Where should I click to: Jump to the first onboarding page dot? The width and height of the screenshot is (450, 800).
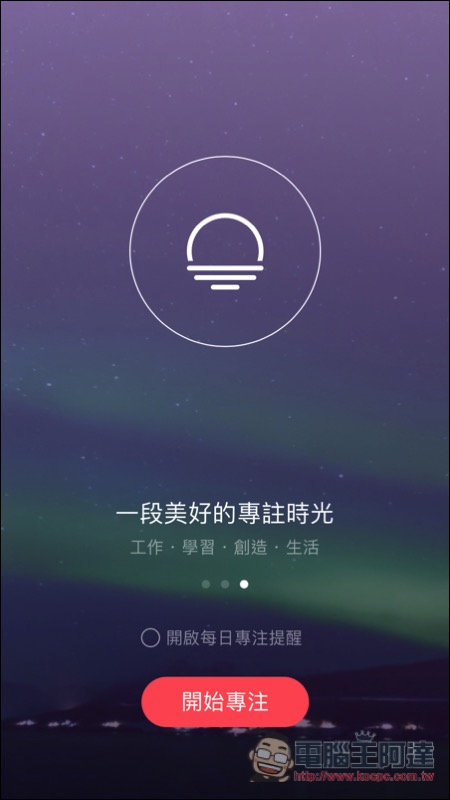tap(206, 584)
